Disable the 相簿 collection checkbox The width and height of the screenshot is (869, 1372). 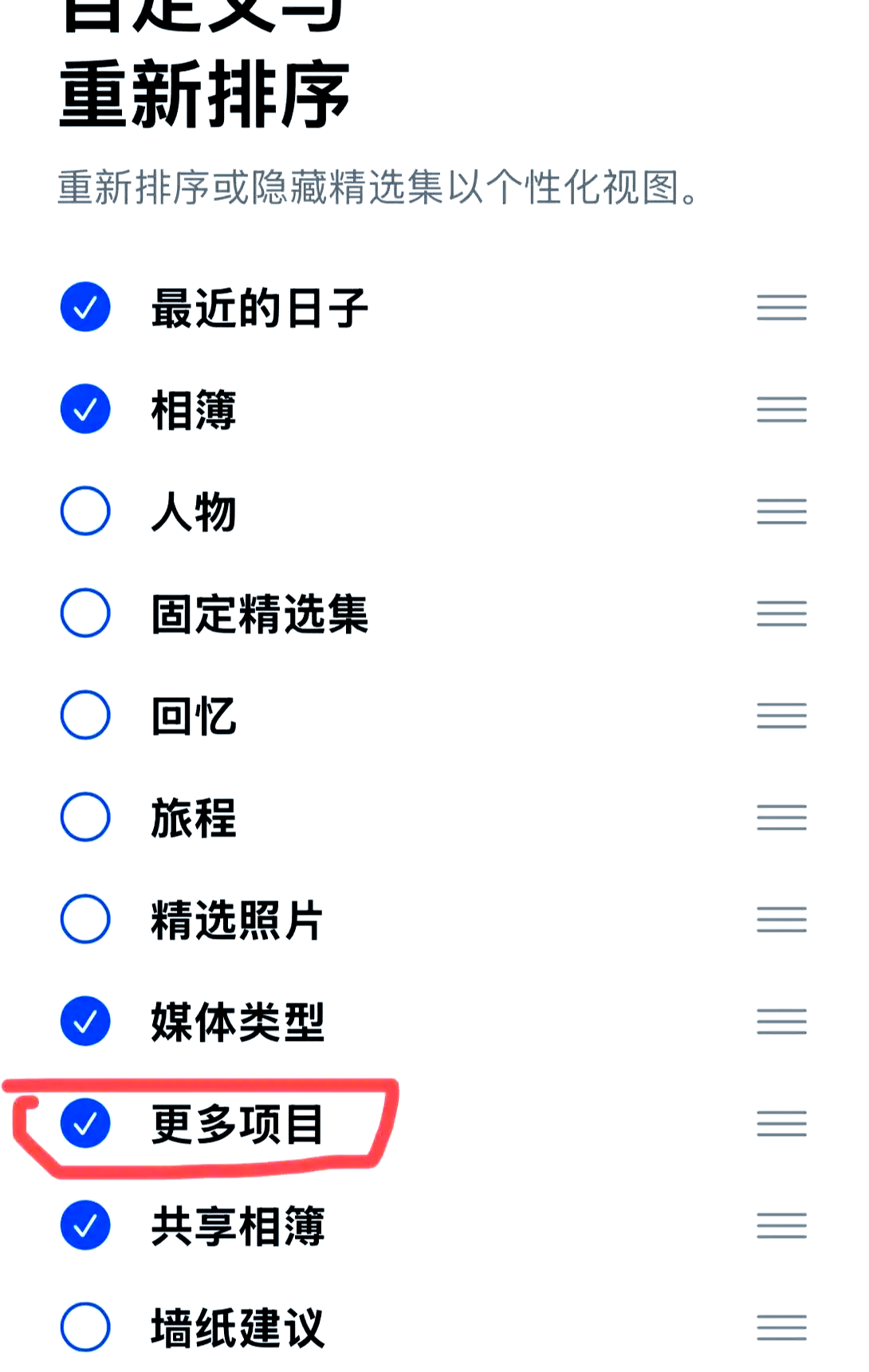tap(85, 410)
